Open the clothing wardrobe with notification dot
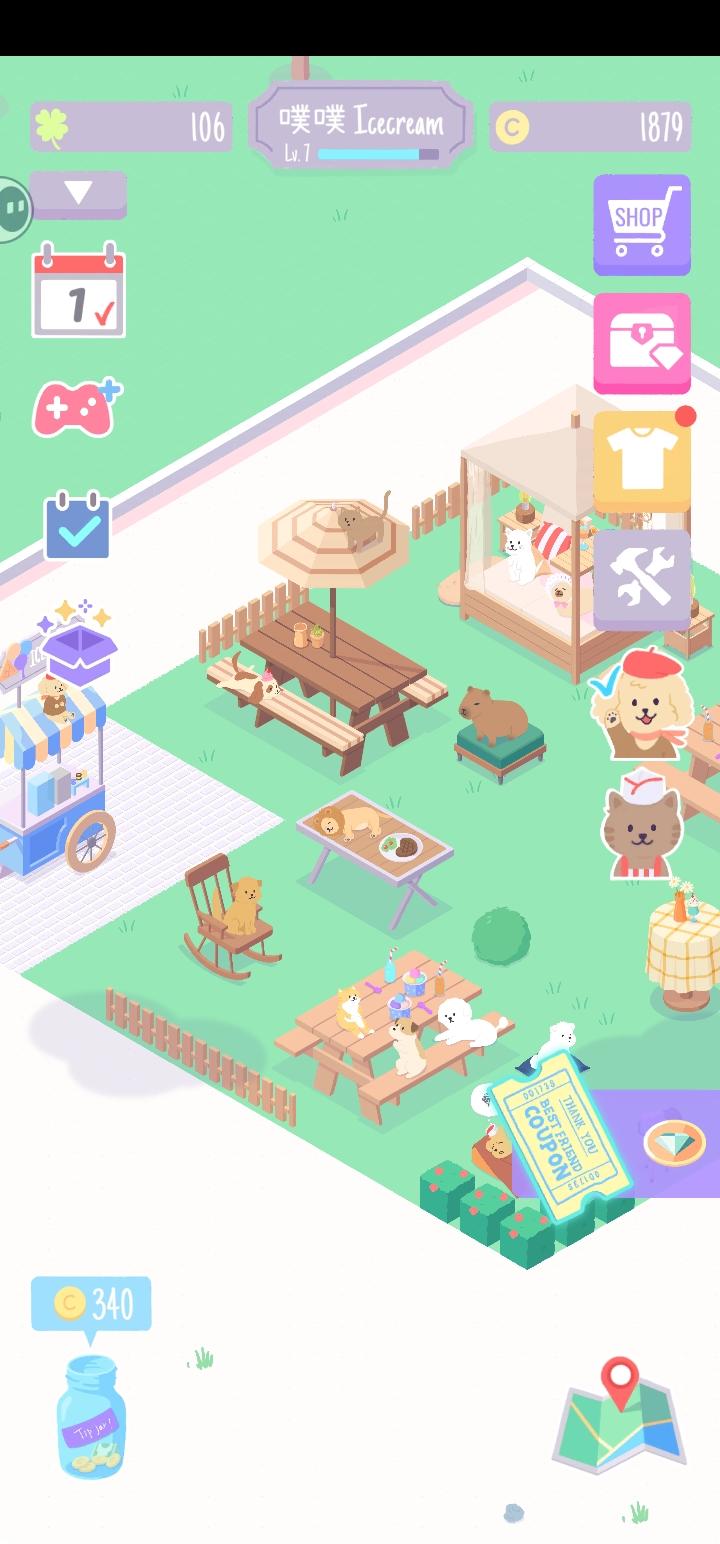The width and height of the screenshot is (720, 1544). (641, 462)
